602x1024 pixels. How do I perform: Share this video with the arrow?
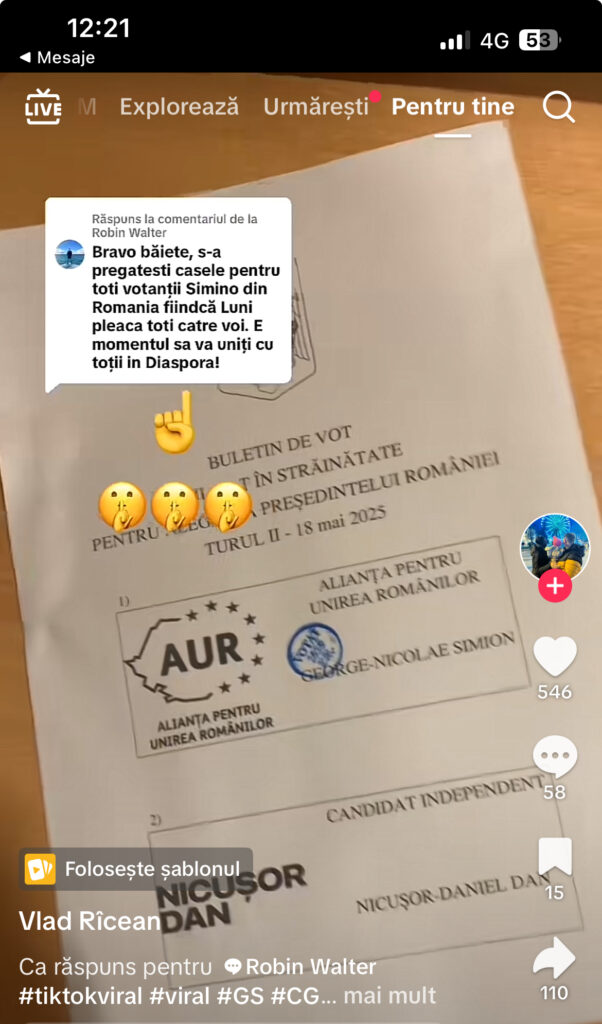[555, 957]
